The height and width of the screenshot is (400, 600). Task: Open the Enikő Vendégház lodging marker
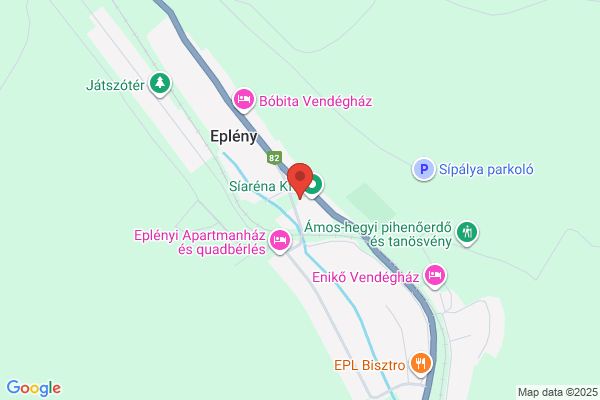435,276
